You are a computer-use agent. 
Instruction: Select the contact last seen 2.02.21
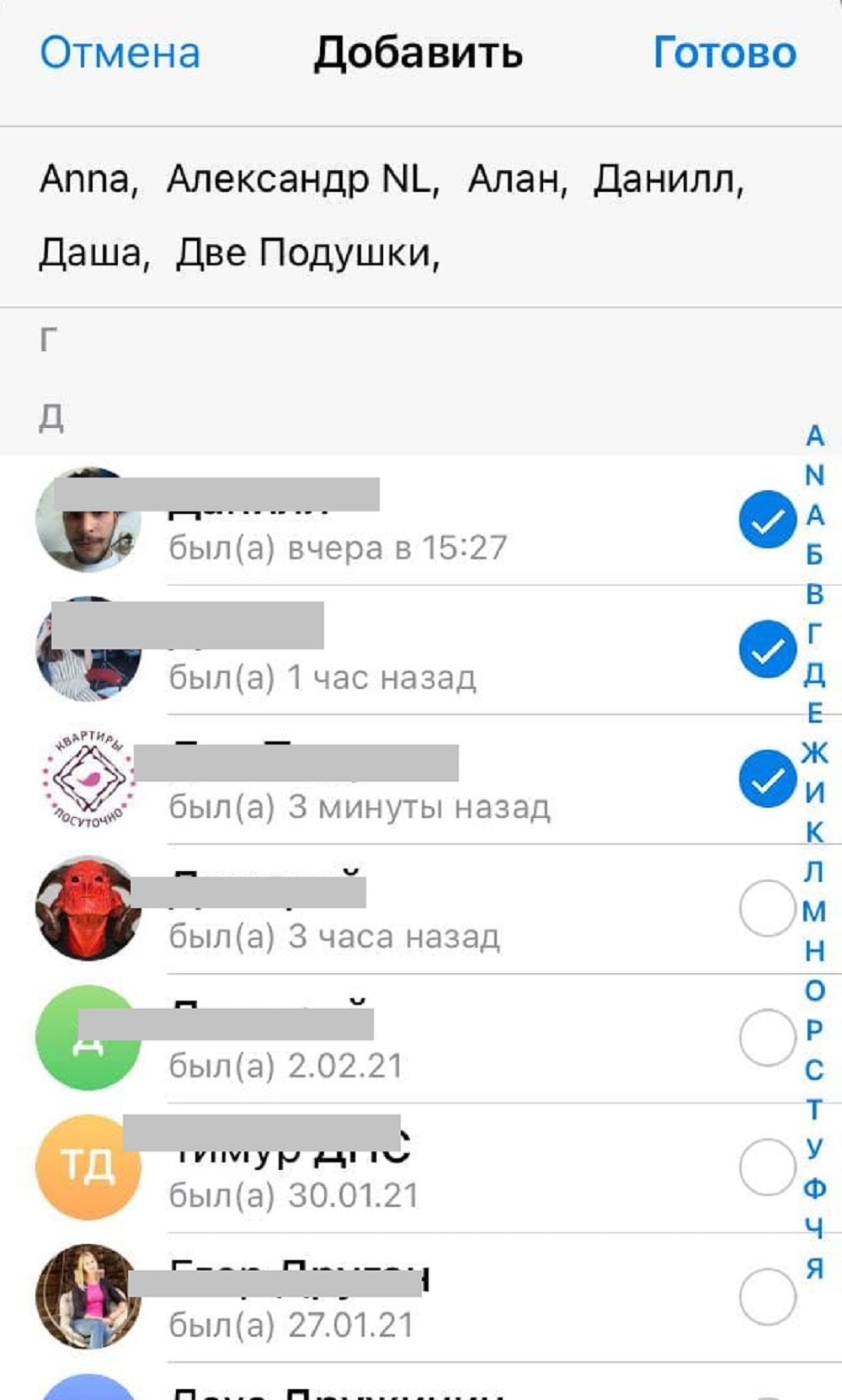[767, 1038]
